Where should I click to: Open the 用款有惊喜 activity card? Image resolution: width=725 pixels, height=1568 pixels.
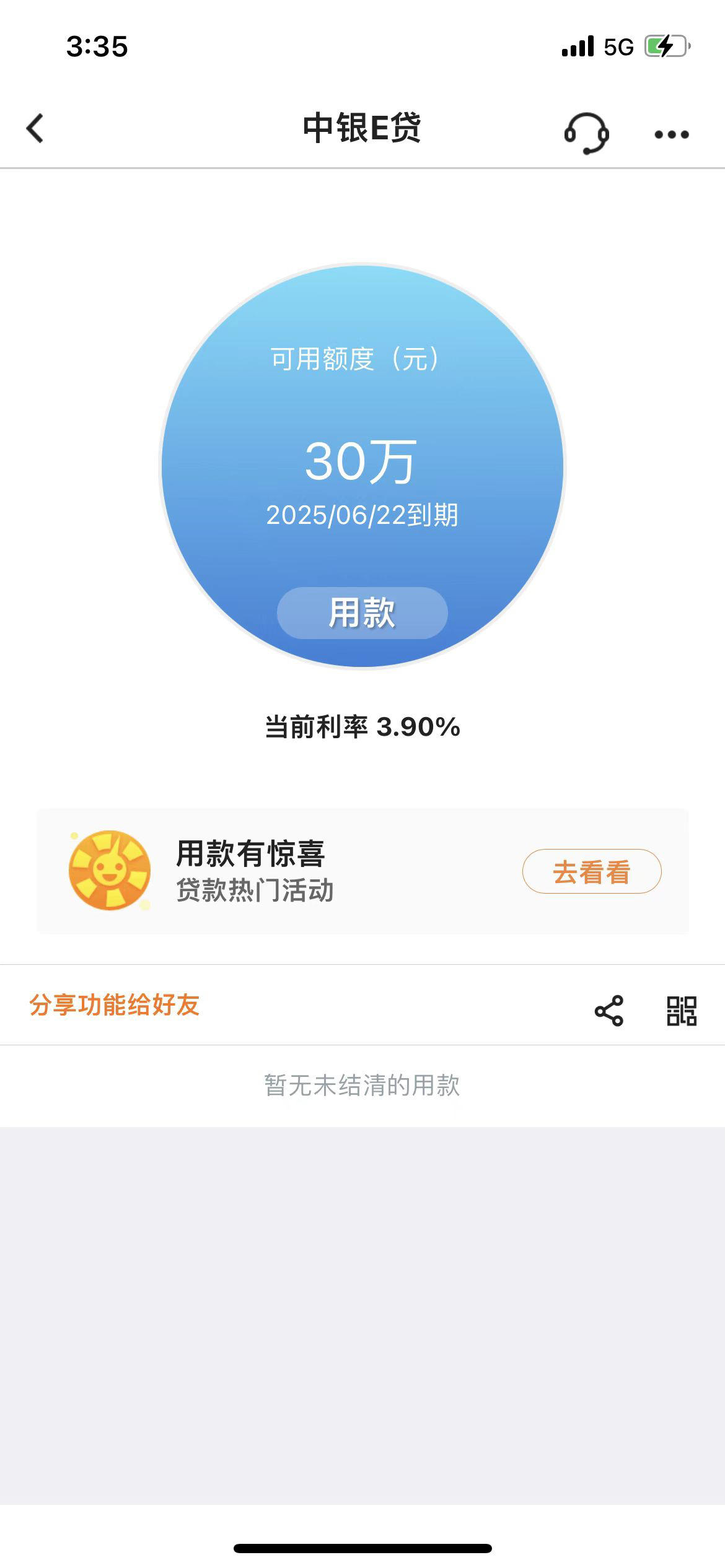(362, 871)
